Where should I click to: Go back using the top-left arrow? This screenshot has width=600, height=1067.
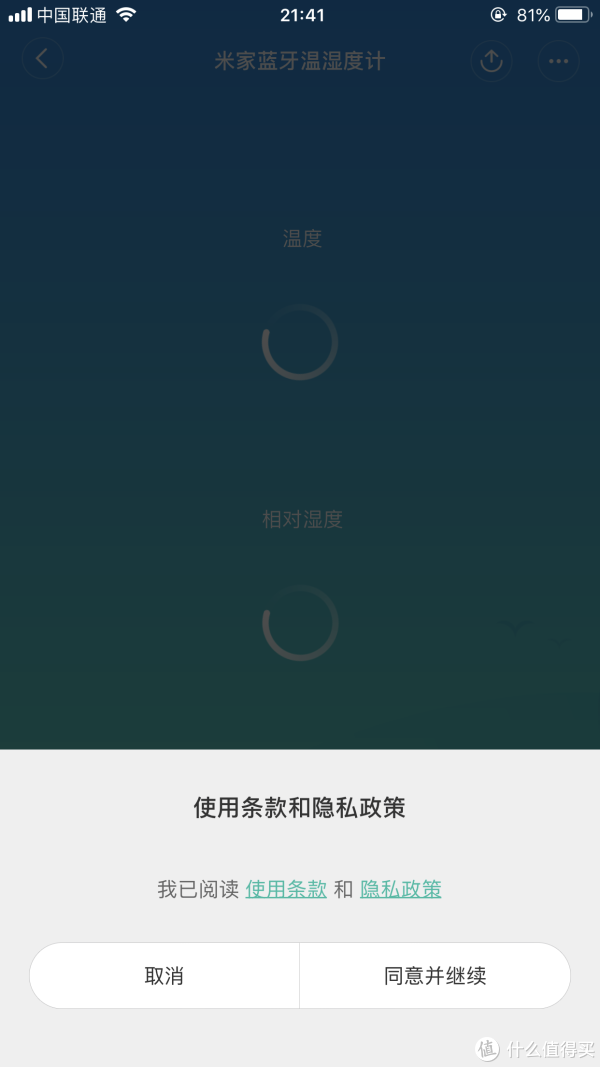tap(42, 59)
